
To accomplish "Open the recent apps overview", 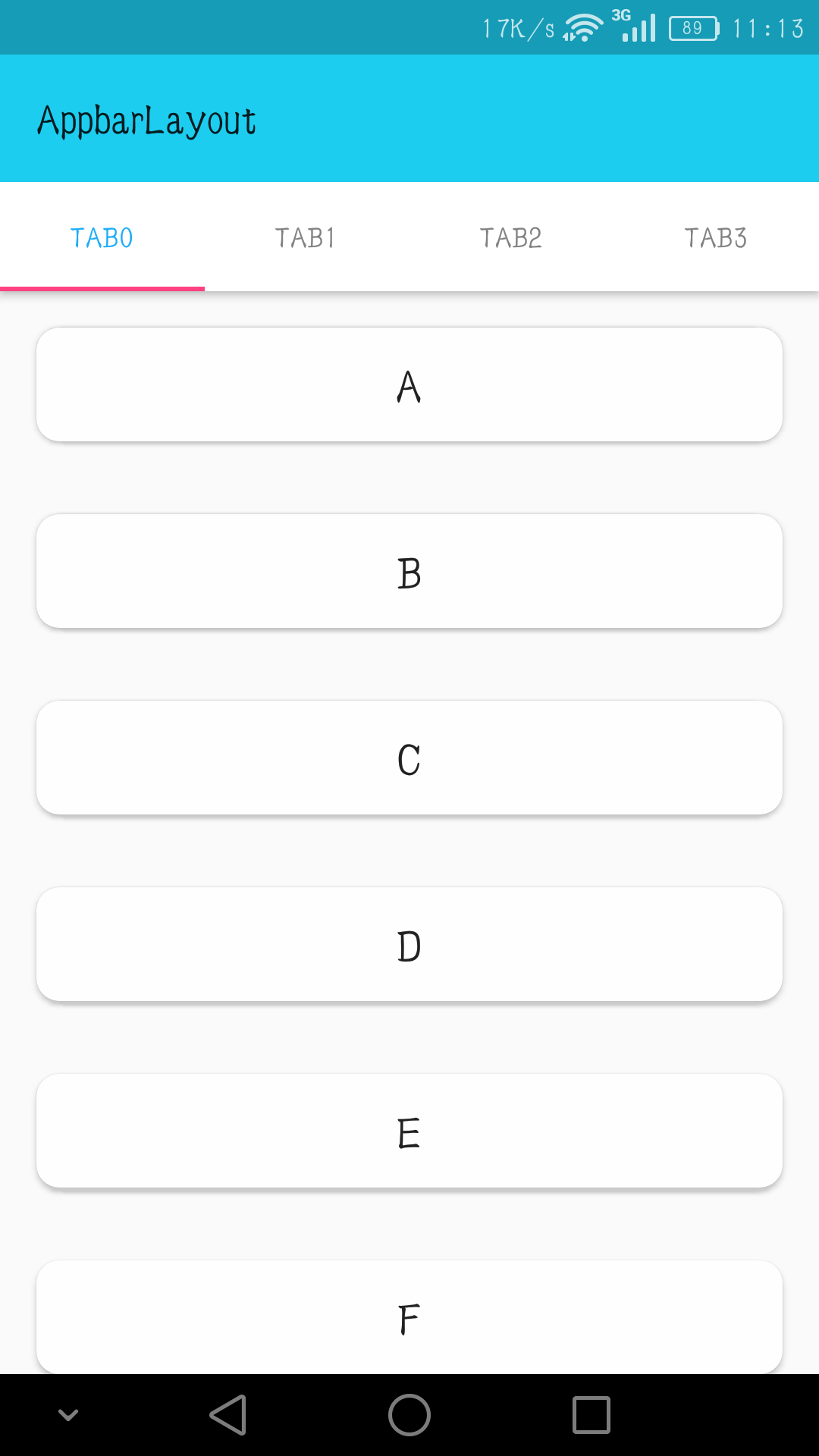I will point(591,1415).
